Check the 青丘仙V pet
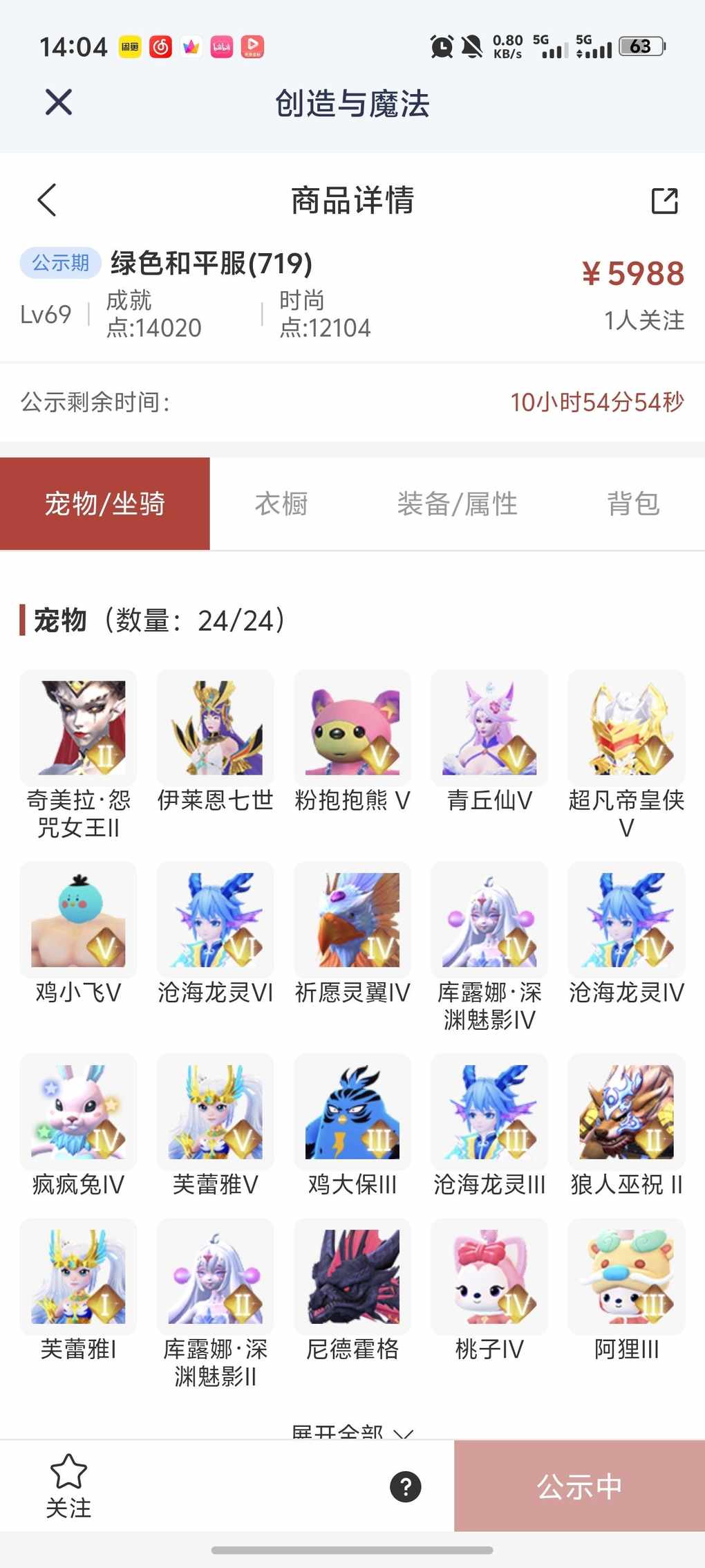This screenshot has height=1568, width=705. point(489,728)
